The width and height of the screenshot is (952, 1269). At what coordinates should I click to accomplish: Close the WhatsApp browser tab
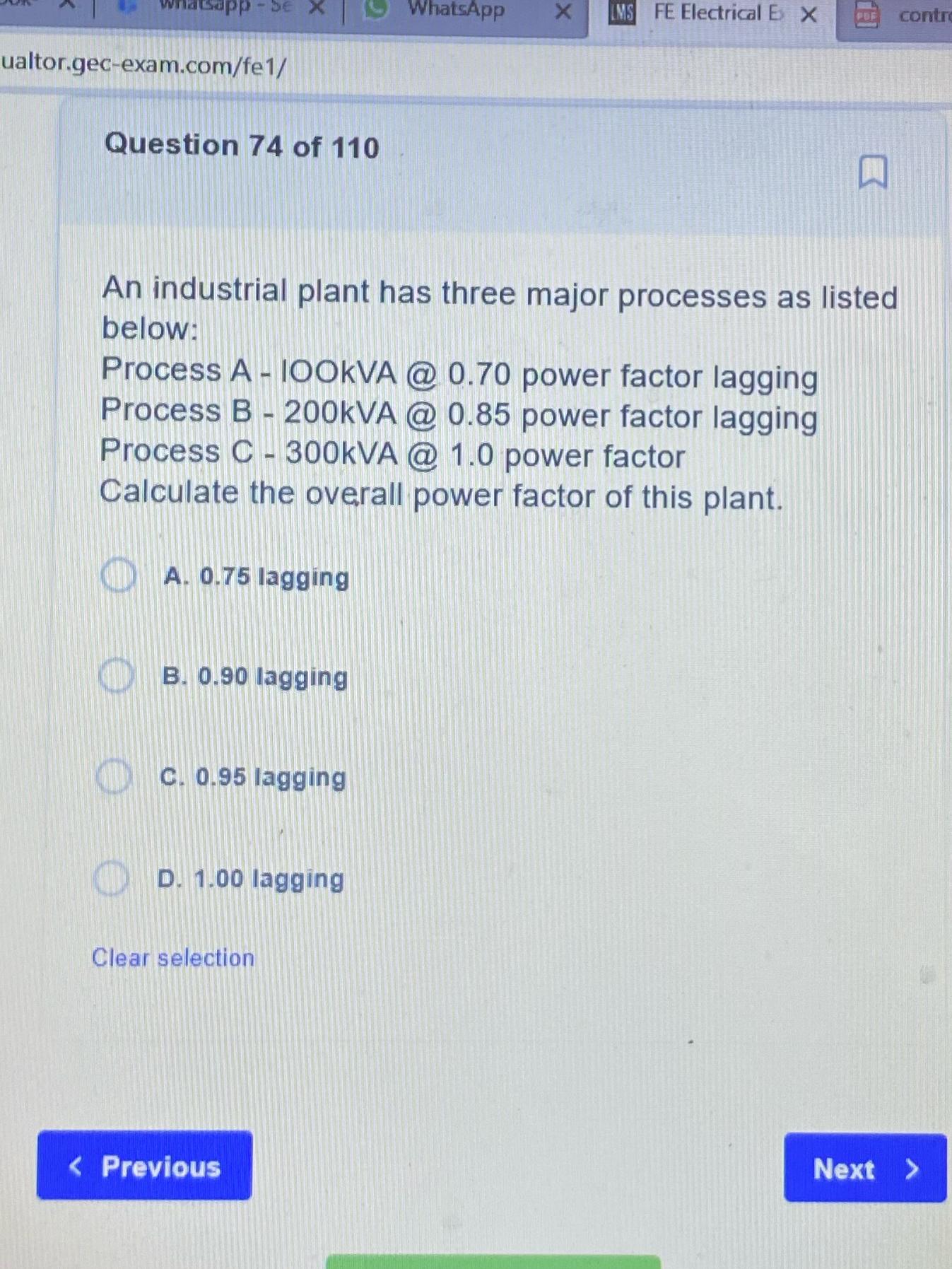click(x=563, y=11)
